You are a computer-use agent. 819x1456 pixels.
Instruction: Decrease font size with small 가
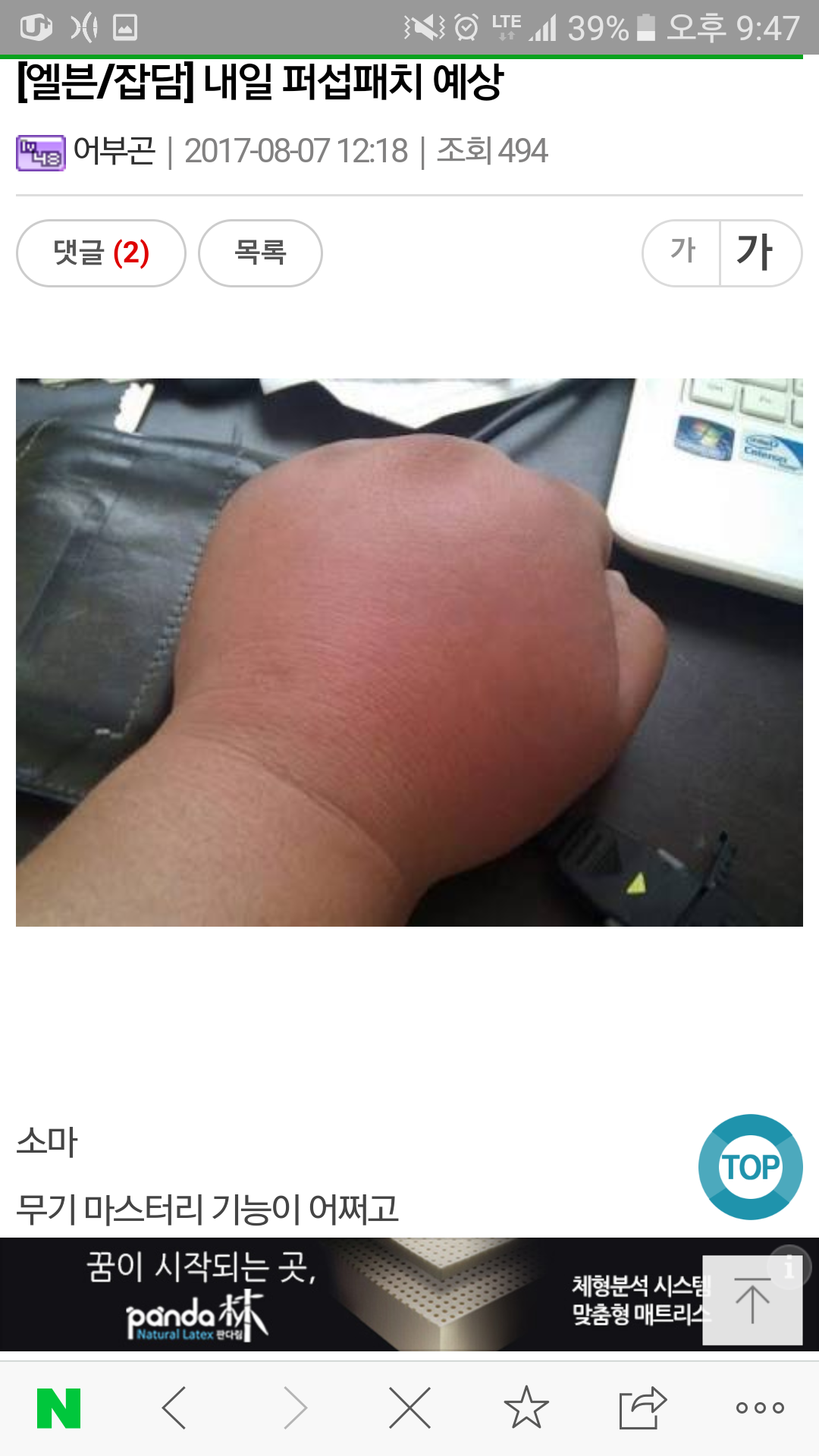coord(682,252)
